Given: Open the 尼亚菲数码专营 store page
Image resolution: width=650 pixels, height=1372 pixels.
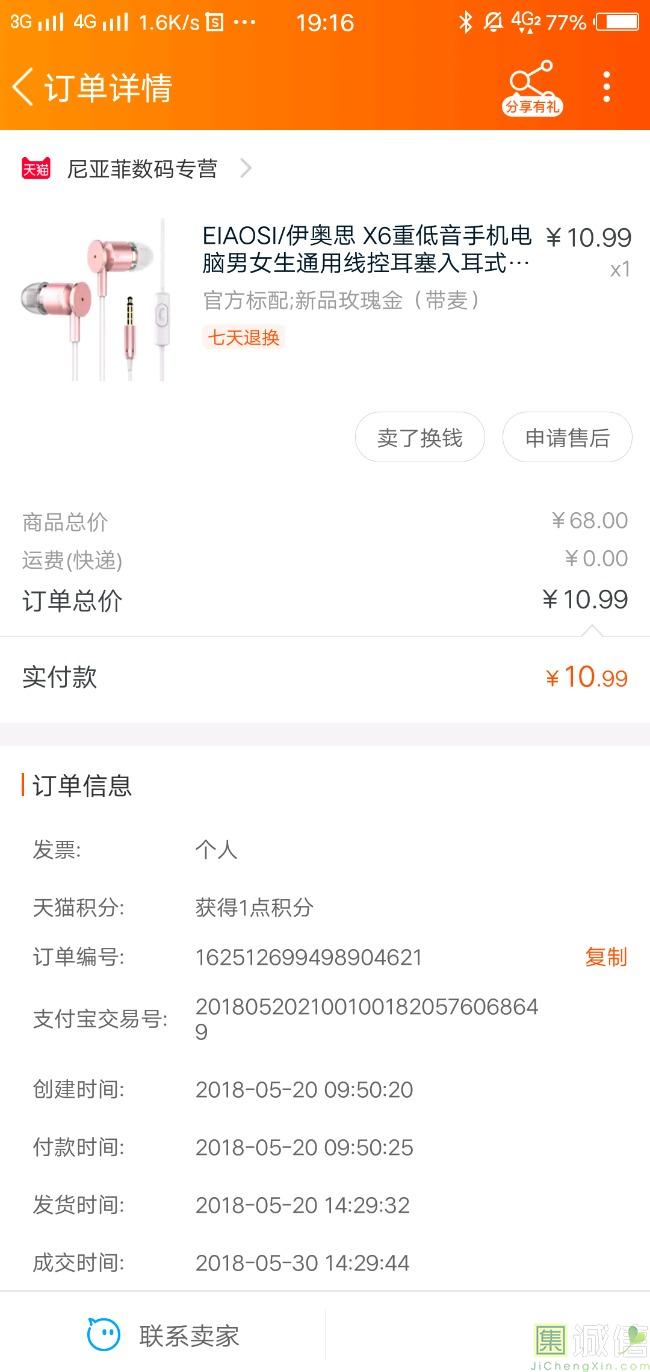Looking at the screenshot, I should tap(142, 169).
